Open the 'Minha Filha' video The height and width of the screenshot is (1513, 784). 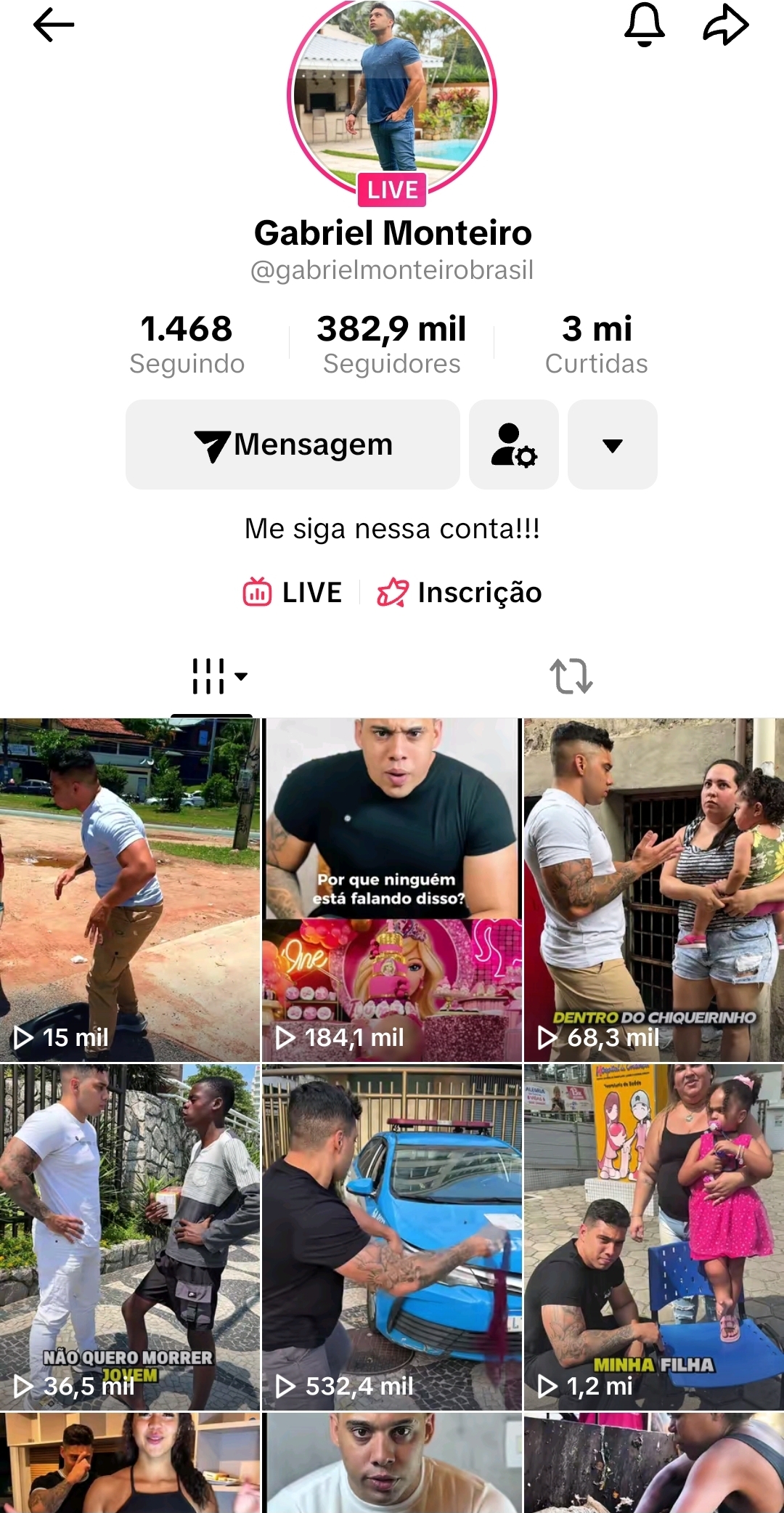click(x=654, y=1237)
